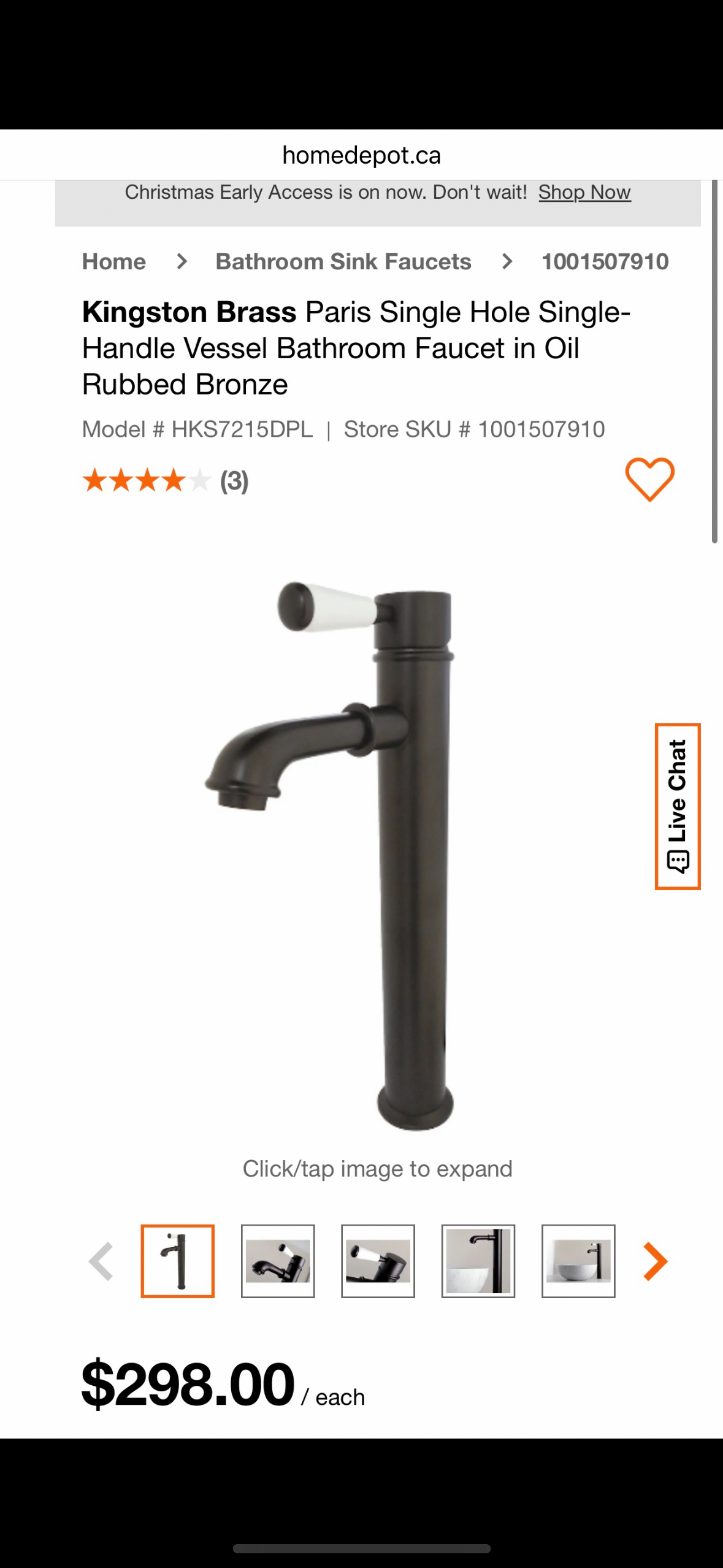Tap the Shop Now link in banner

point(584,193)
